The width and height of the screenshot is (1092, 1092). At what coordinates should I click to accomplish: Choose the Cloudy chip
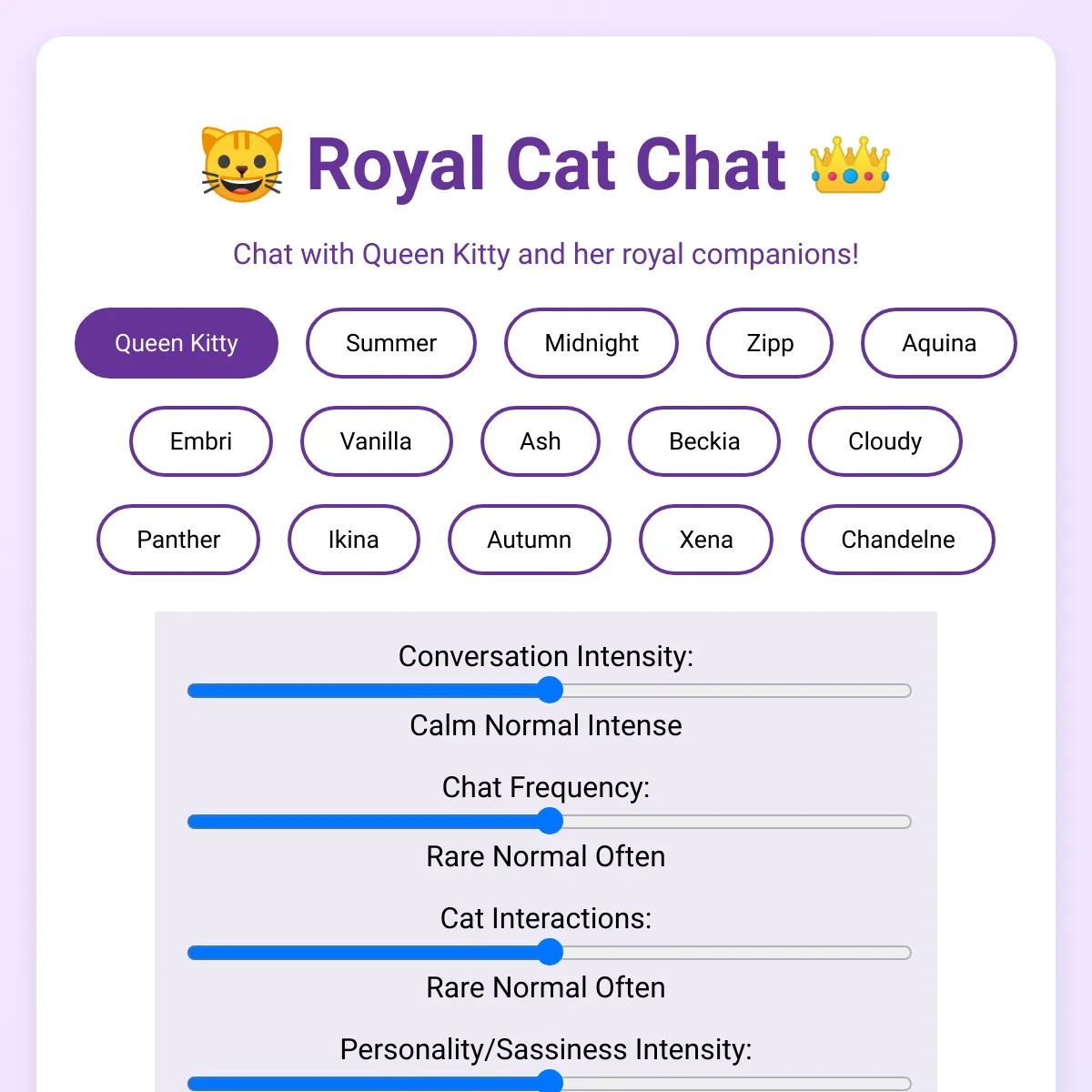coord(885,441)
